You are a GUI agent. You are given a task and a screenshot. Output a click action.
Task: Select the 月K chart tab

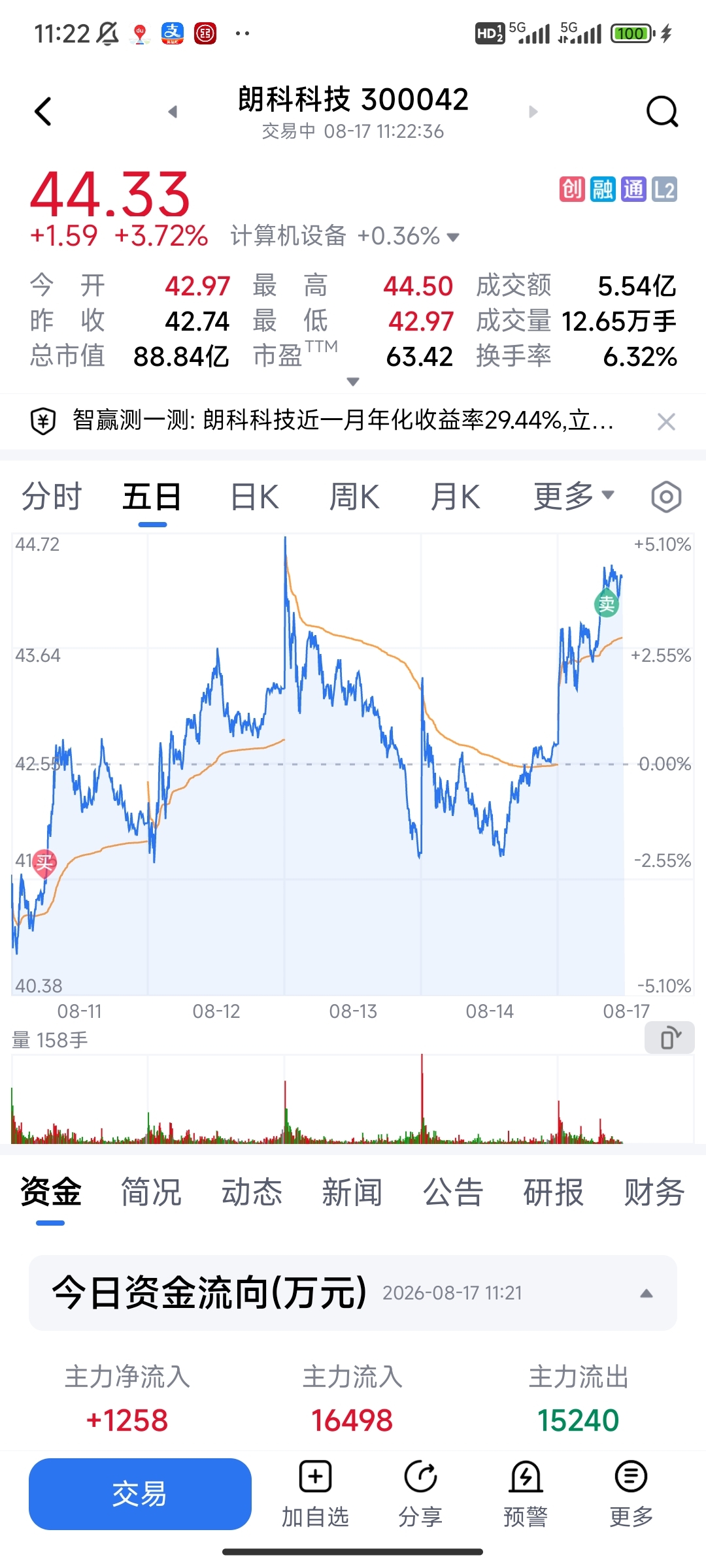(x=456, y=497)
